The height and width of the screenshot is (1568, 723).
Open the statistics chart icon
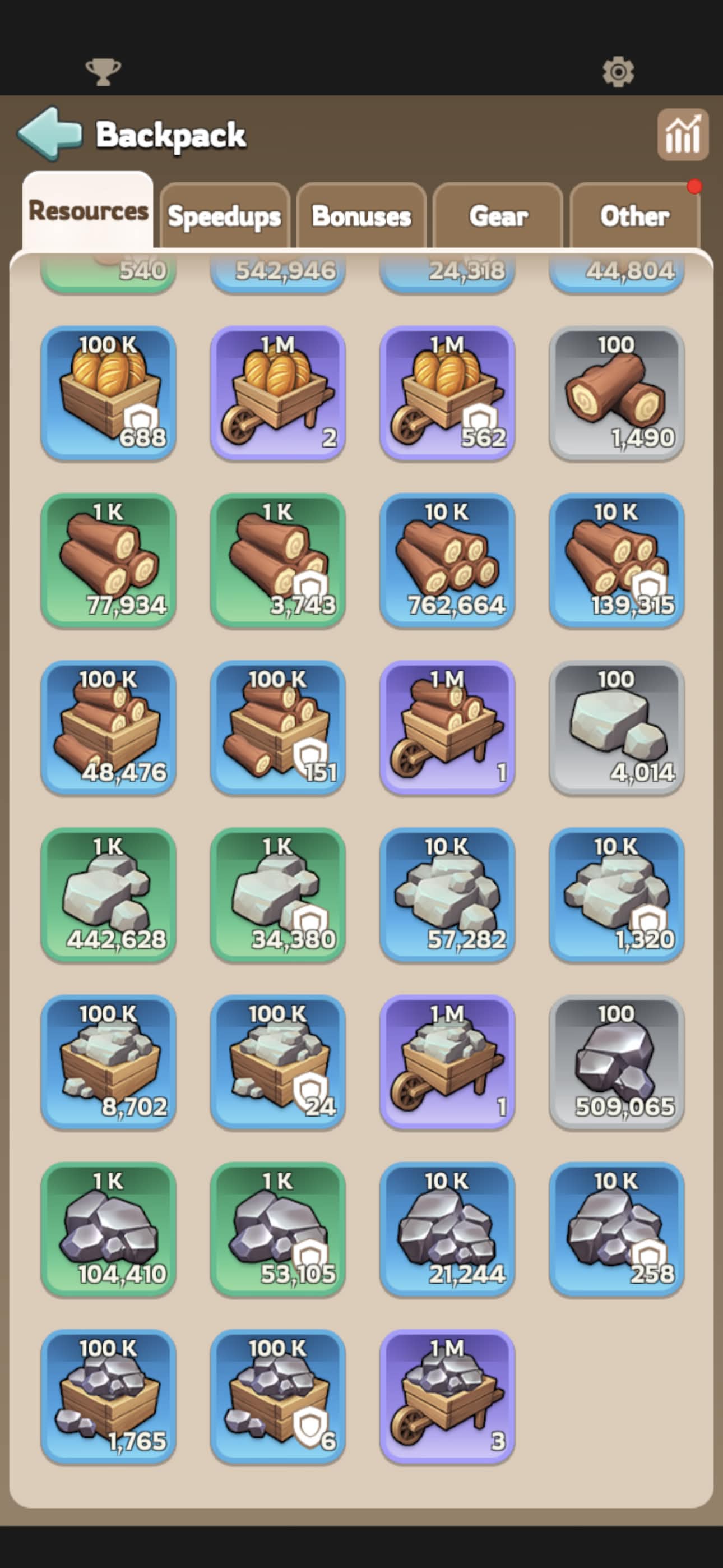(683, 135)
